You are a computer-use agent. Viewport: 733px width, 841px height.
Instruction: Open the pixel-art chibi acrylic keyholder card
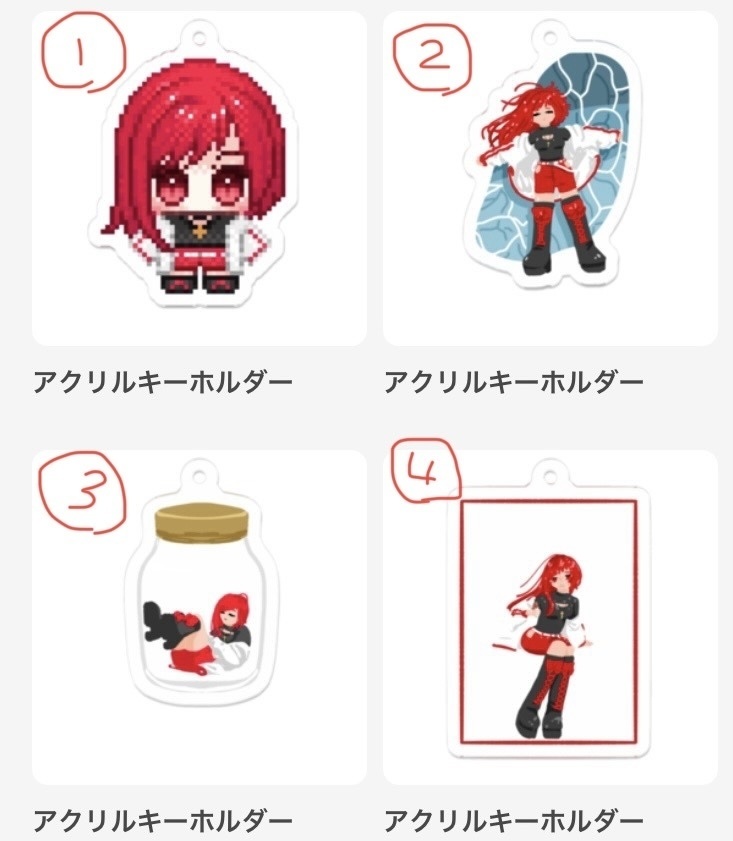(x=199, y=179)
